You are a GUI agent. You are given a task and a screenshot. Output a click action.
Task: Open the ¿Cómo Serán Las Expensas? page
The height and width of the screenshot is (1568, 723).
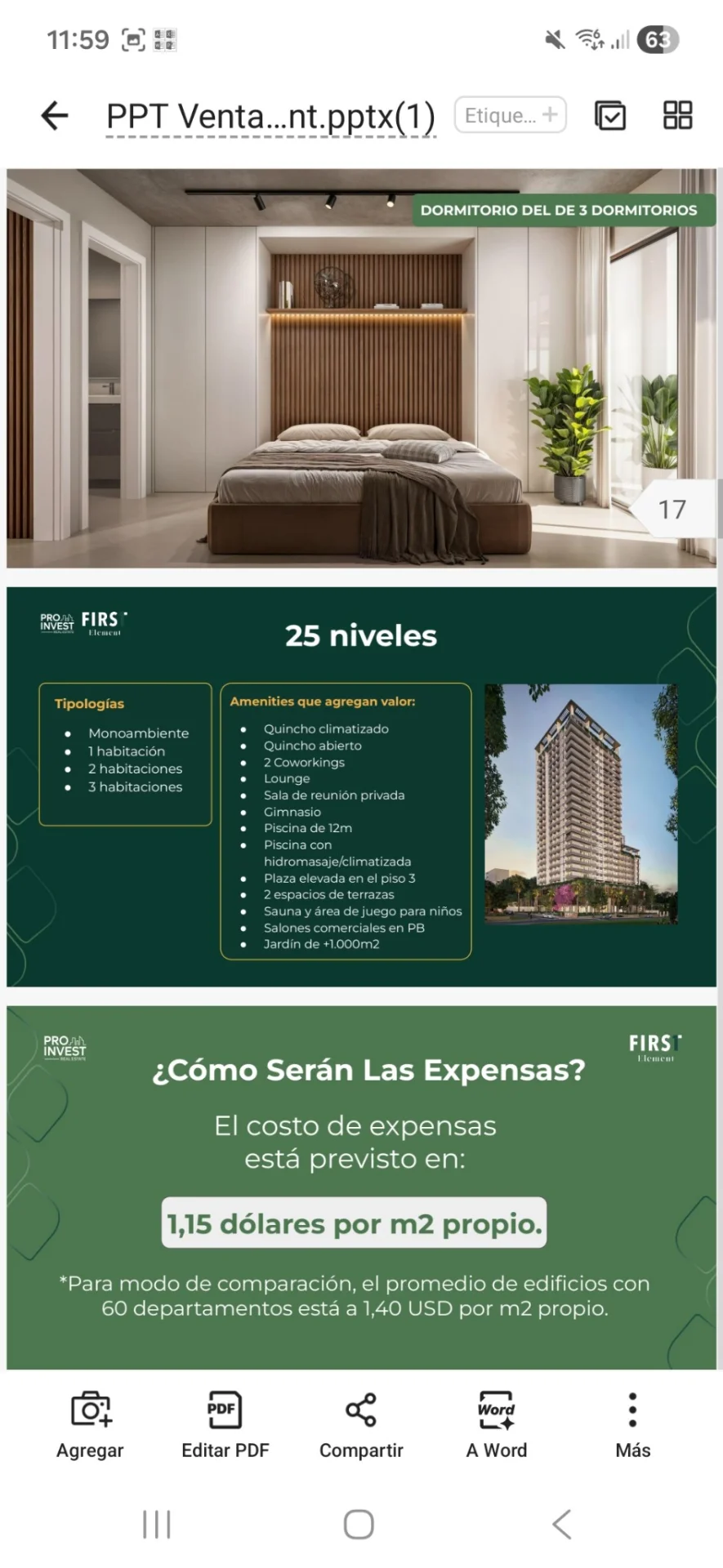361,1188
